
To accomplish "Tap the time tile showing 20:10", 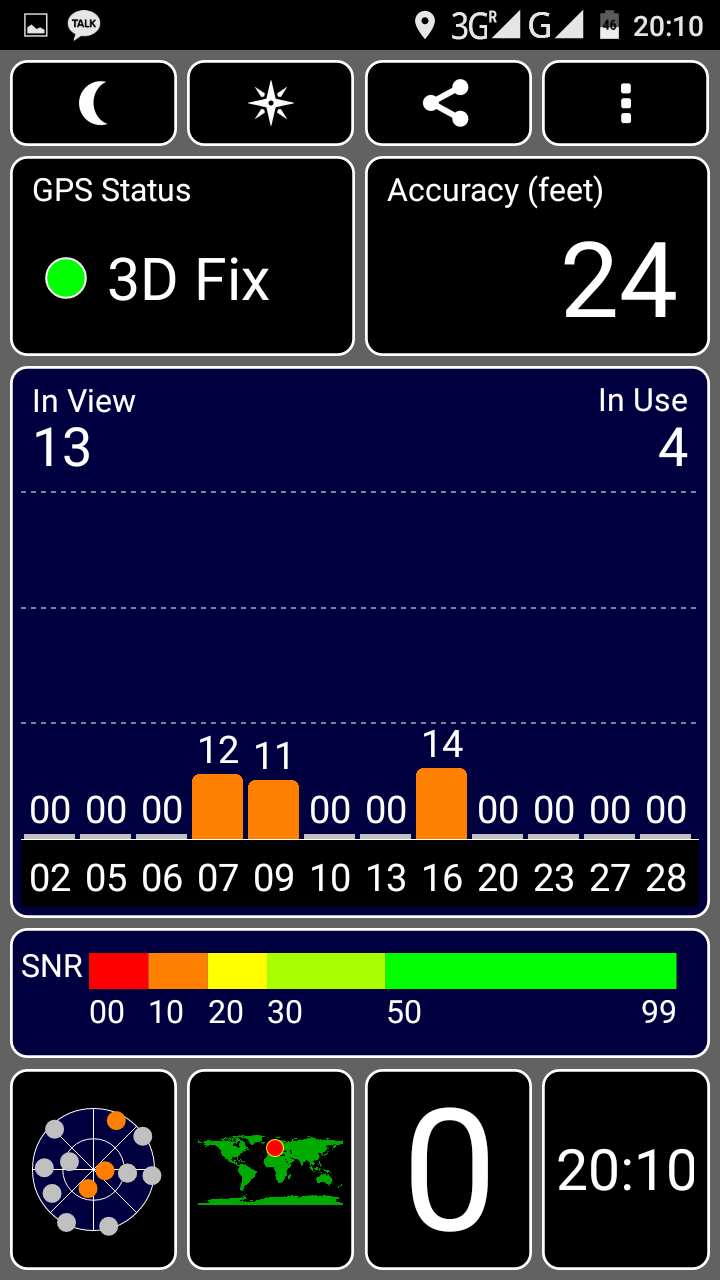I will pos(626,1170).
